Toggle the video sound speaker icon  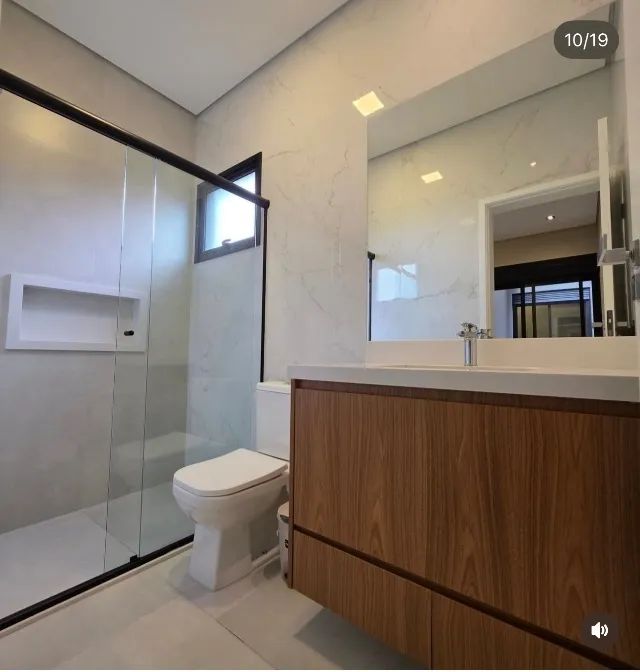click(x=600, y=630)
